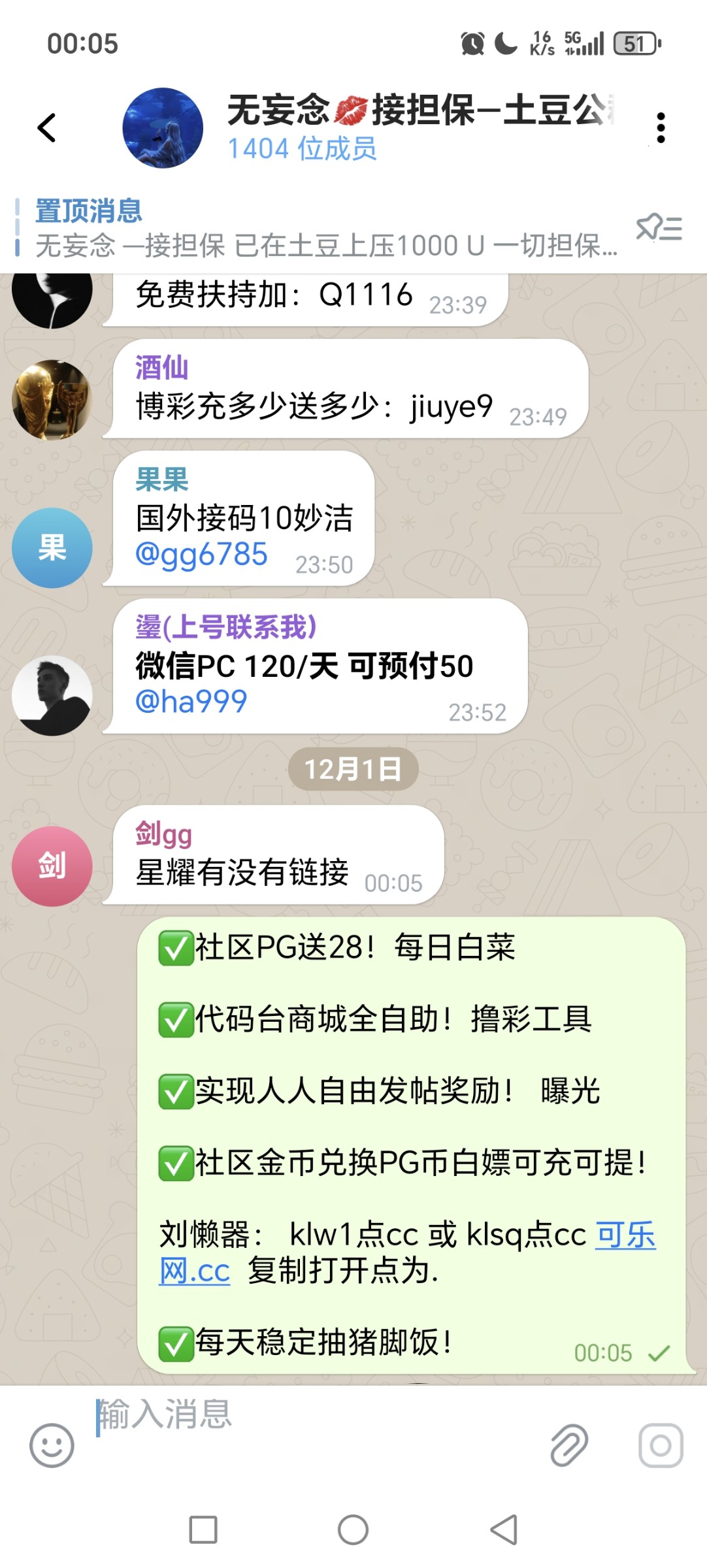Viewport: 707px width, 1568px height.
Task: Open recent apps from the navigation bar
Action: (203, 1529)
